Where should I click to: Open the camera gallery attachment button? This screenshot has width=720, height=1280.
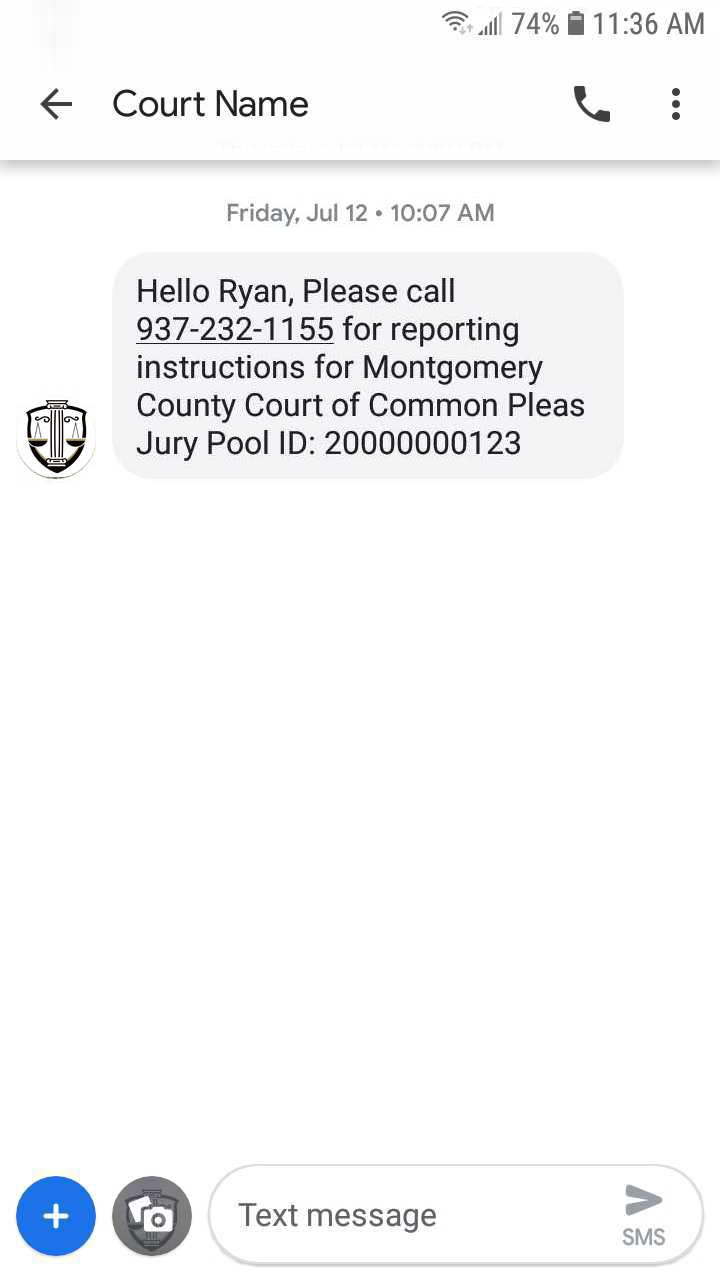(152, 1216)
